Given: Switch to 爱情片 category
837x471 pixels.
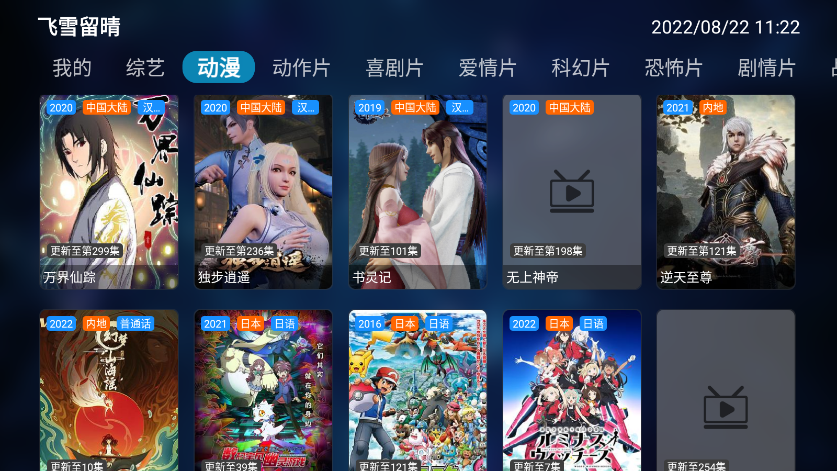Looking at the screenshot, I should click(487, 68).
